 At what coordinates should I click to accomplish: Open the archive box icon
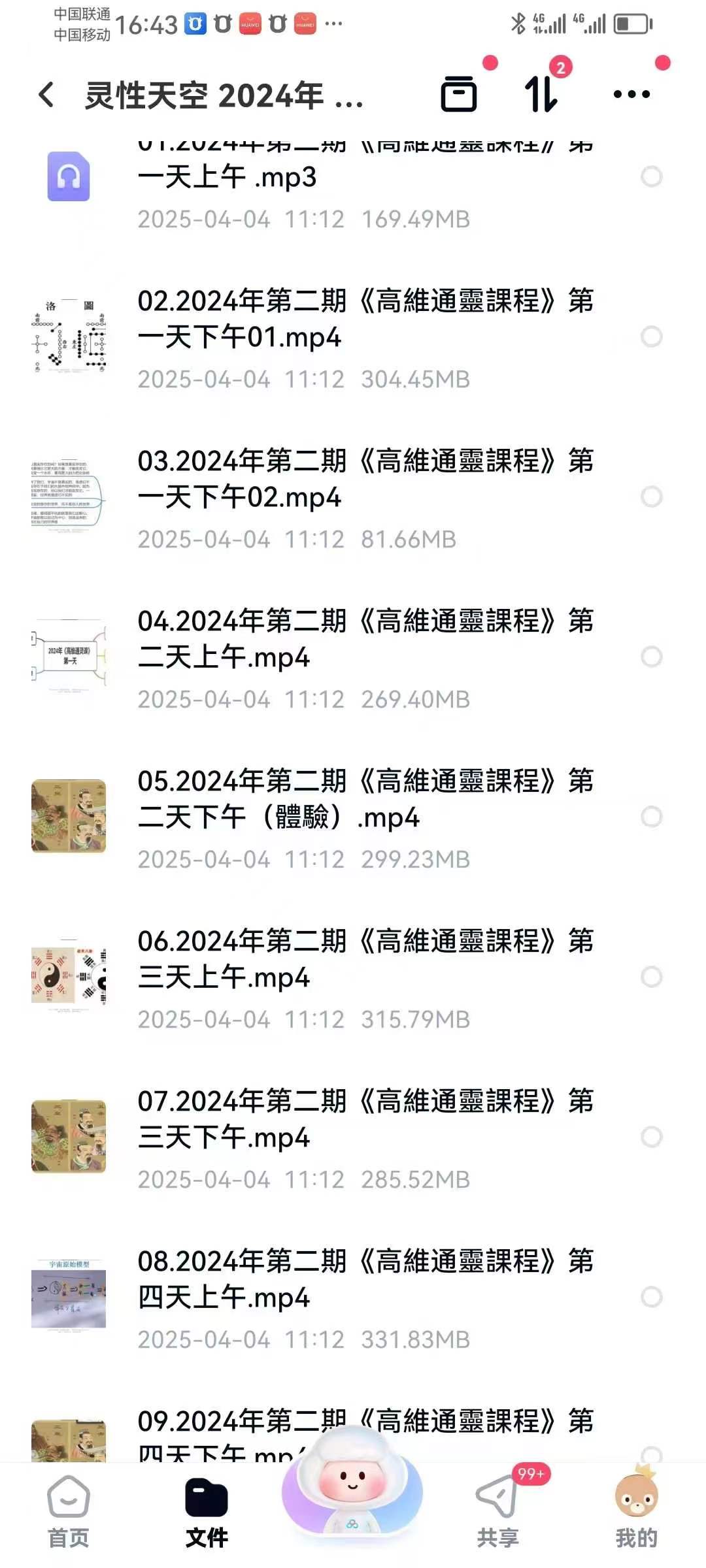[458, 95]
